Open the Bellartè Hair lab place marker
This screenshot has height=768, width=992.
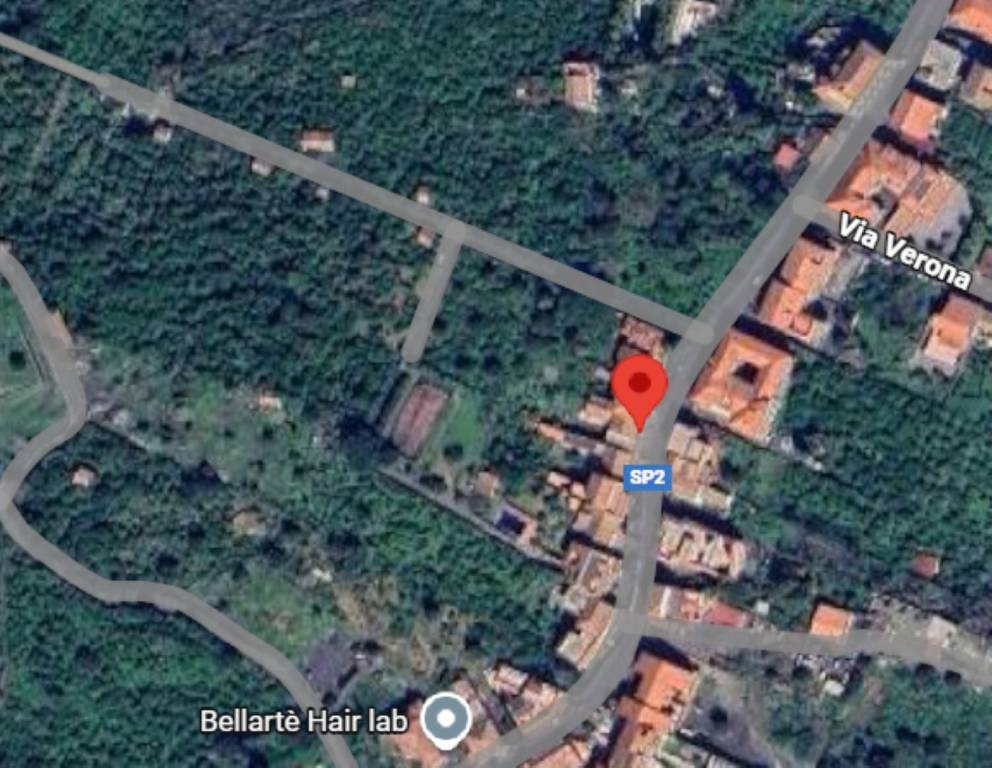(x=445, y=719)
